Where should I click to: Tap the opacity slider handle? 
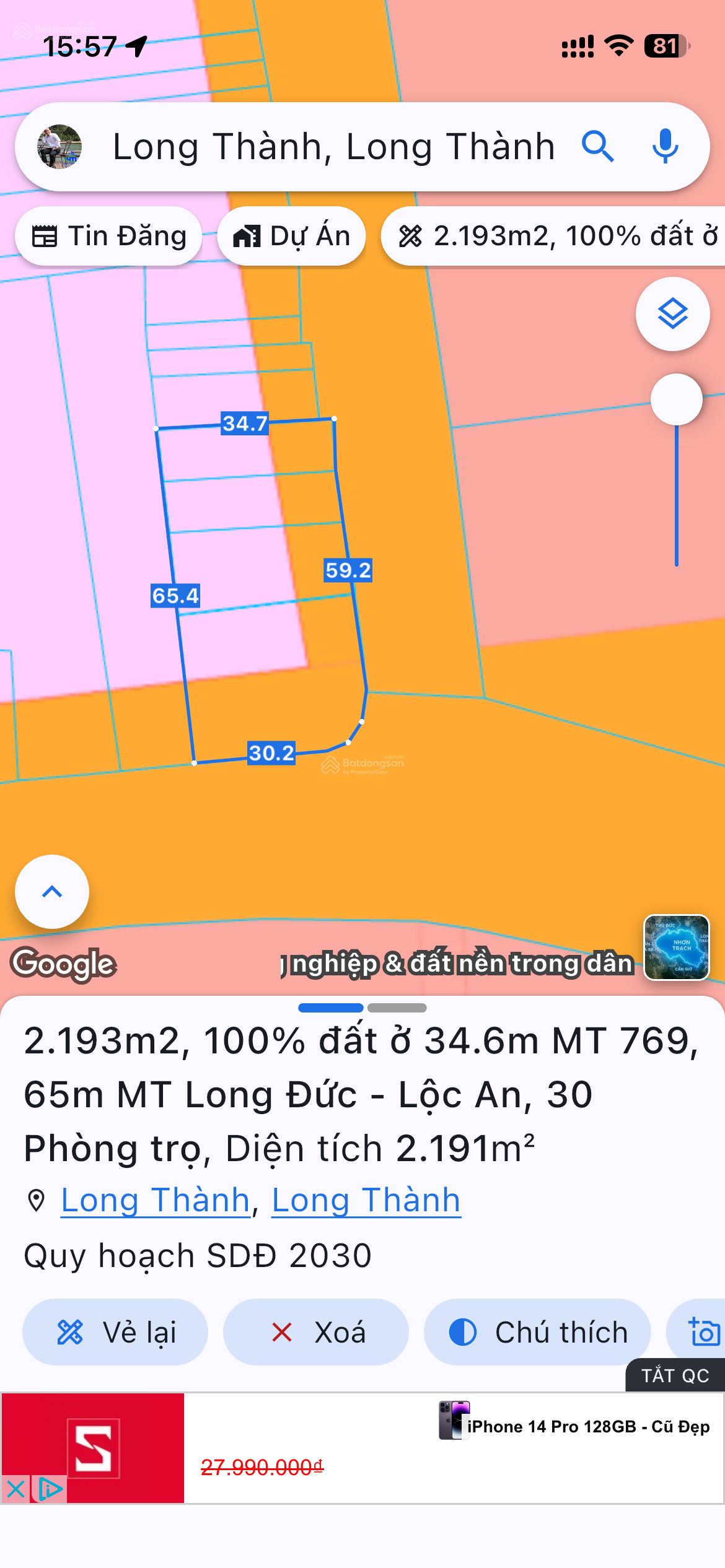click(676, 399)
